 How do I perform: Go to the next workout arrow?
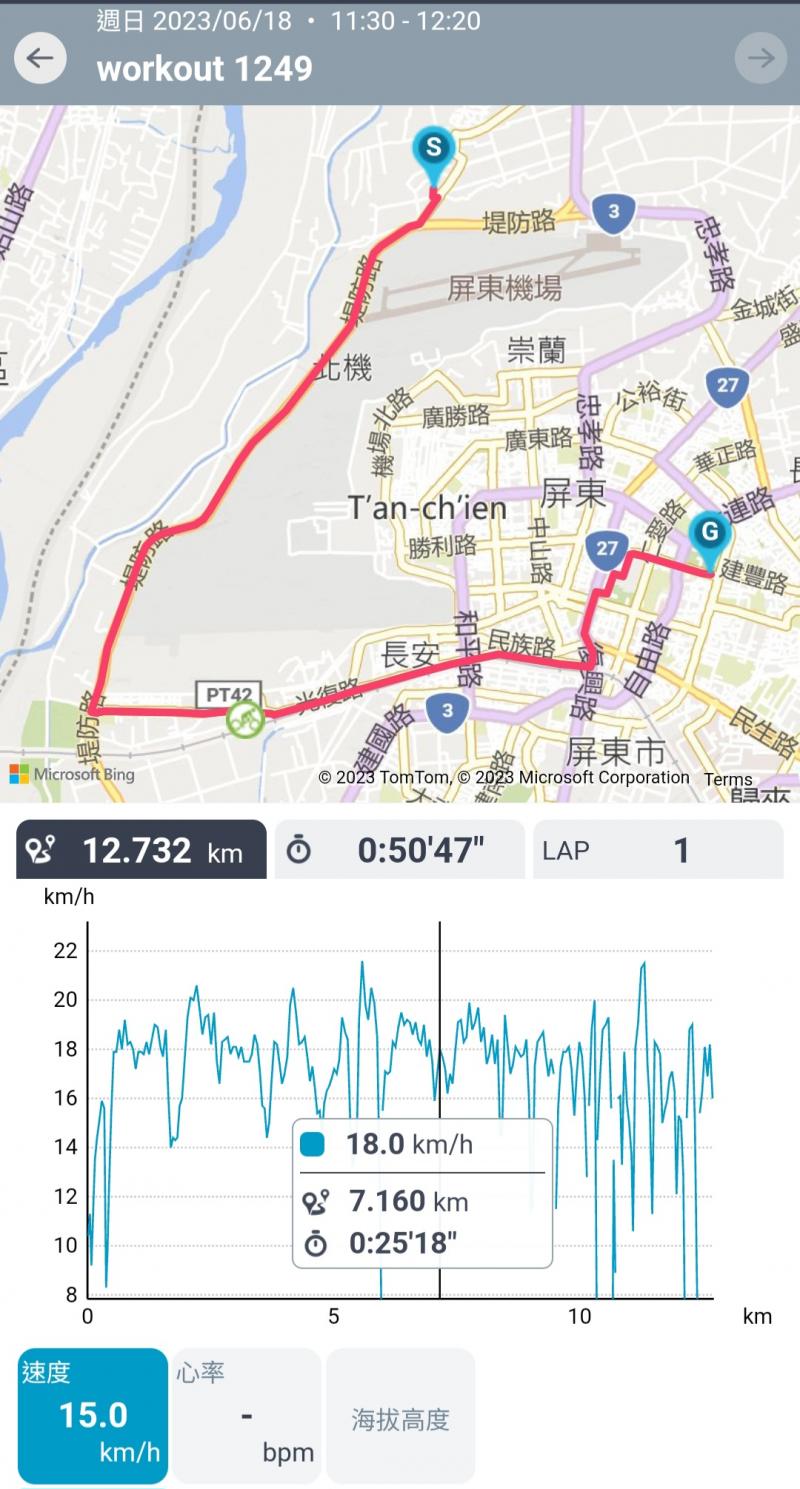(760, 58)
